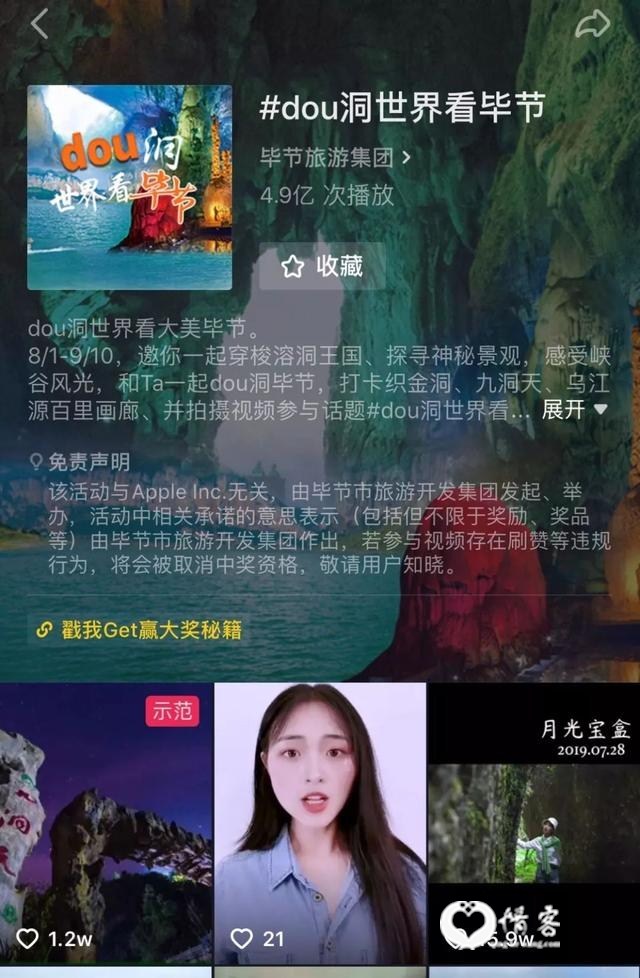
Task: Share this topic with the arrow icon
Action: [592, 24]
